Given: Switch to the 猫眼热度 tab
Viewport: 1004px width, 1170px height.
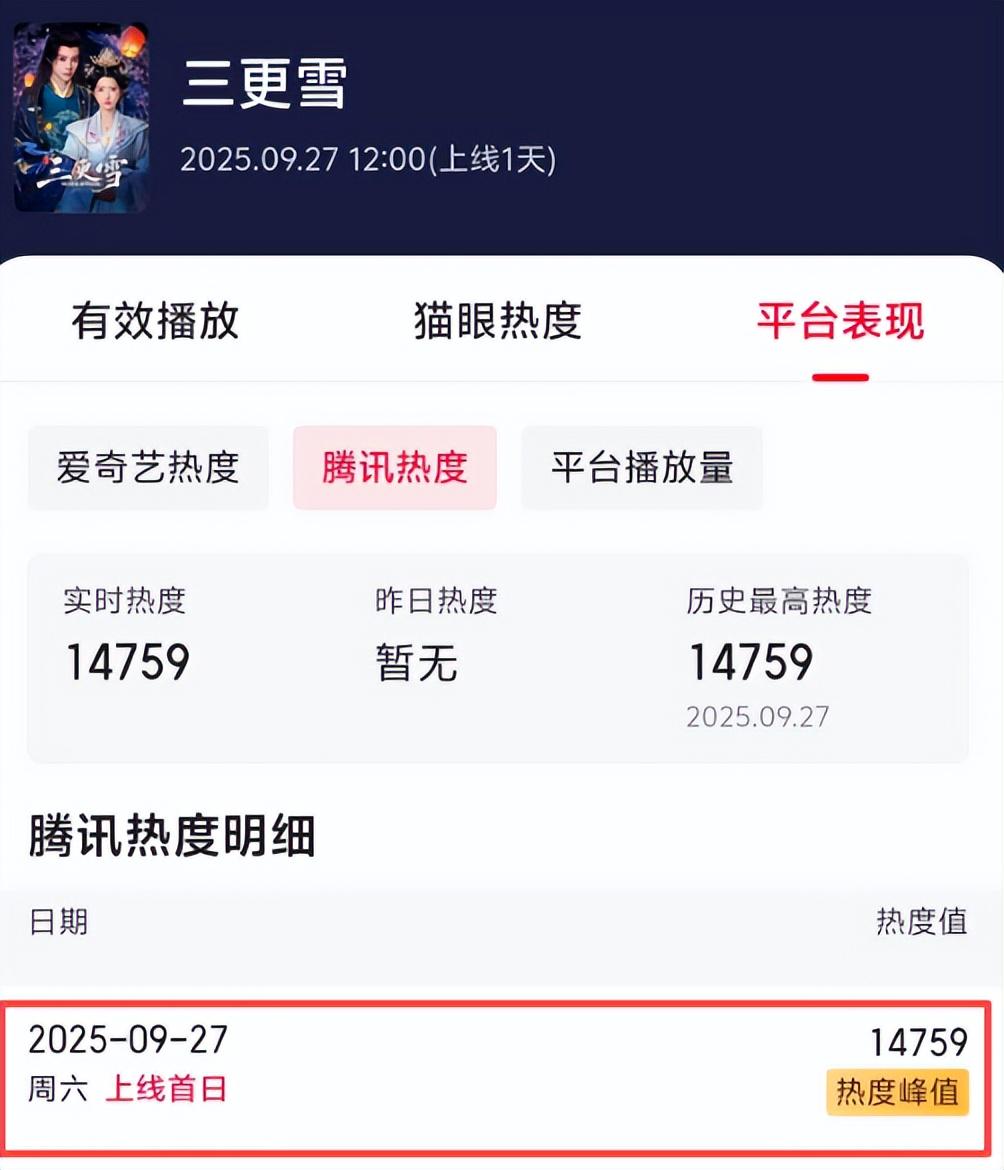Looking at the screenshot, I should tap(497, 321).
